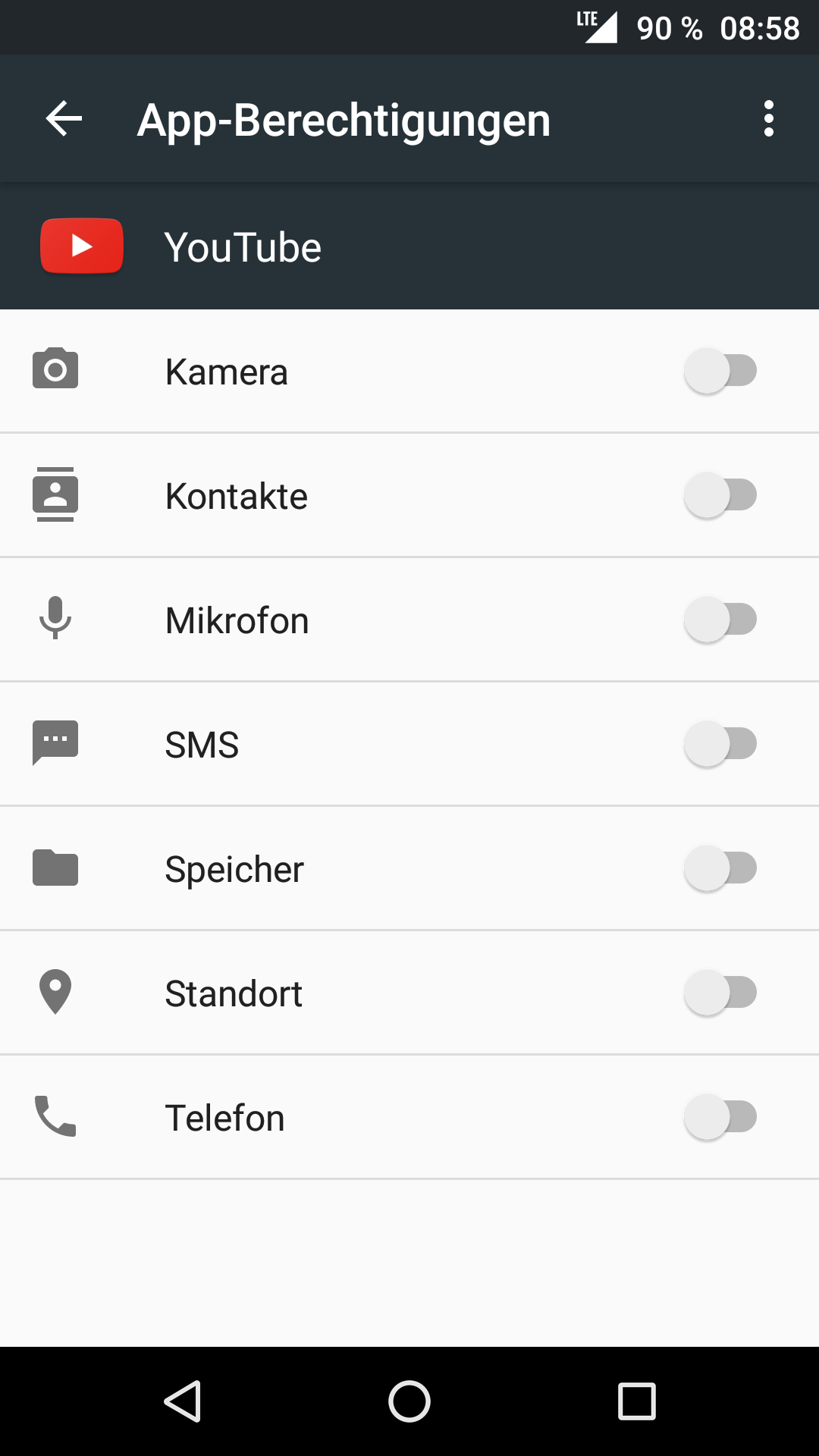Enable the Kamera permission
Screen dimensions: 819x1456
click(720, 371)
